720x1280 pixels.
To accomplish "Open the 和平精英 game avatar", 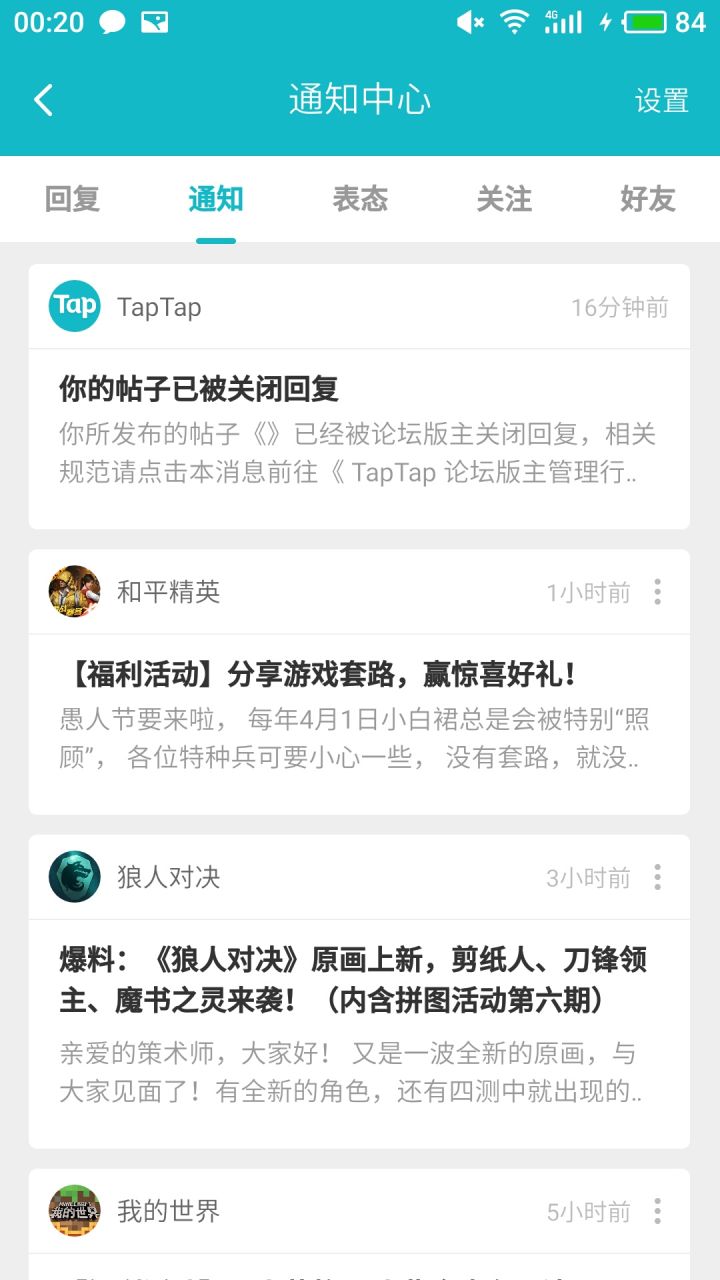I will [x=74, y=591].
